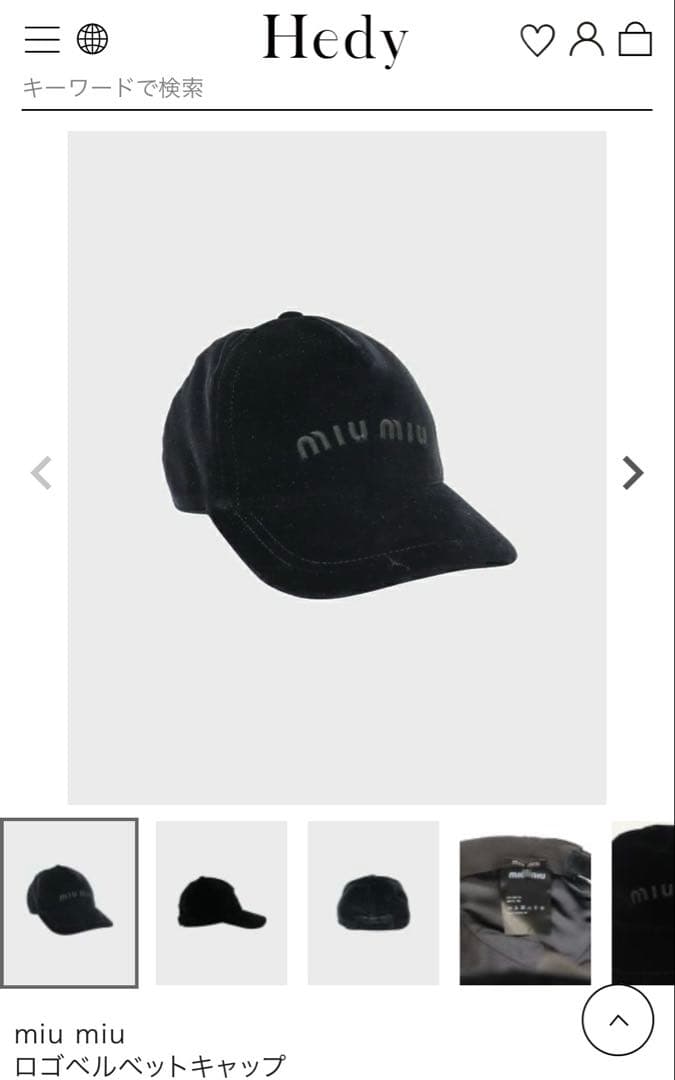Select the first cap front-view thumbnail

(69, 903)
